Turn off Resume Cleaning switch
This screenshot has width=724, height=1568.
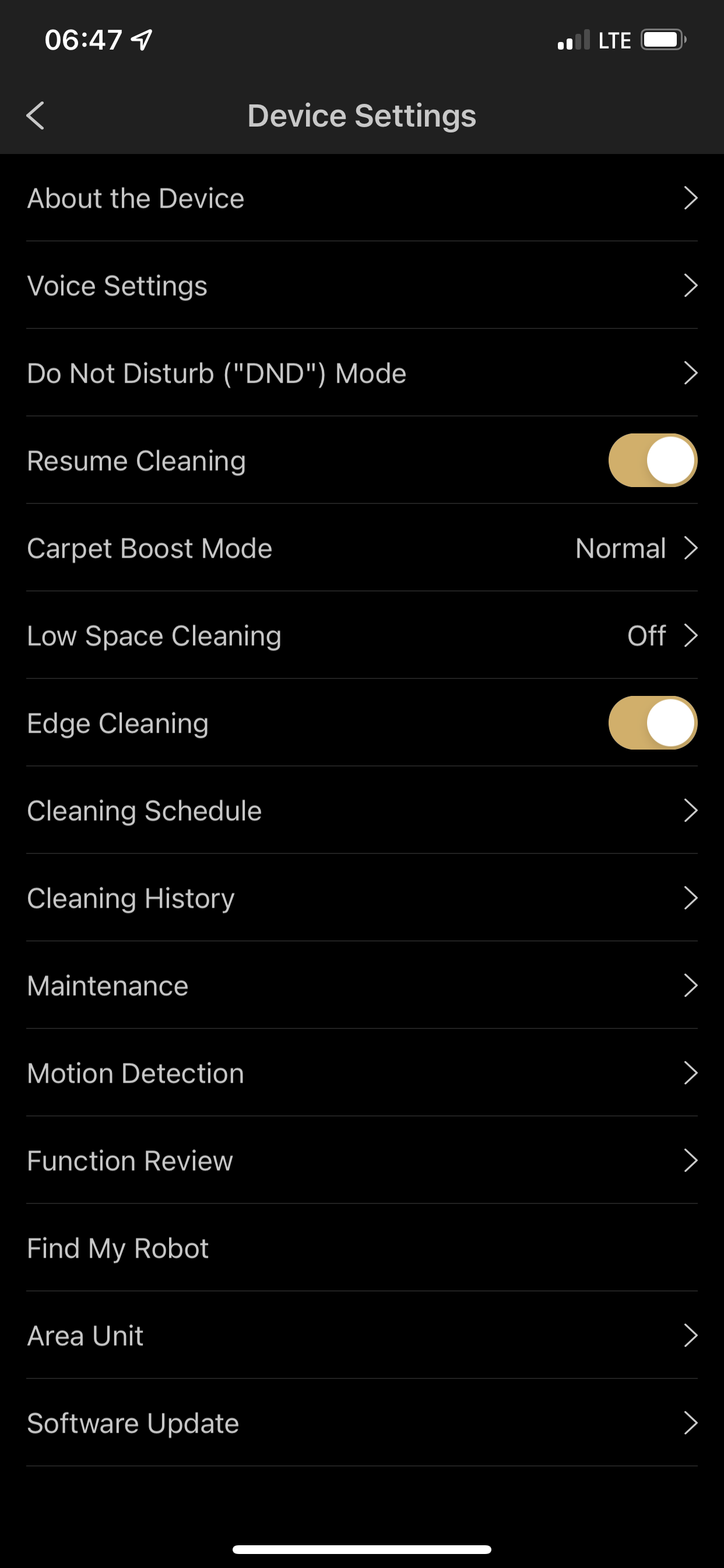[x=652, y=460]
